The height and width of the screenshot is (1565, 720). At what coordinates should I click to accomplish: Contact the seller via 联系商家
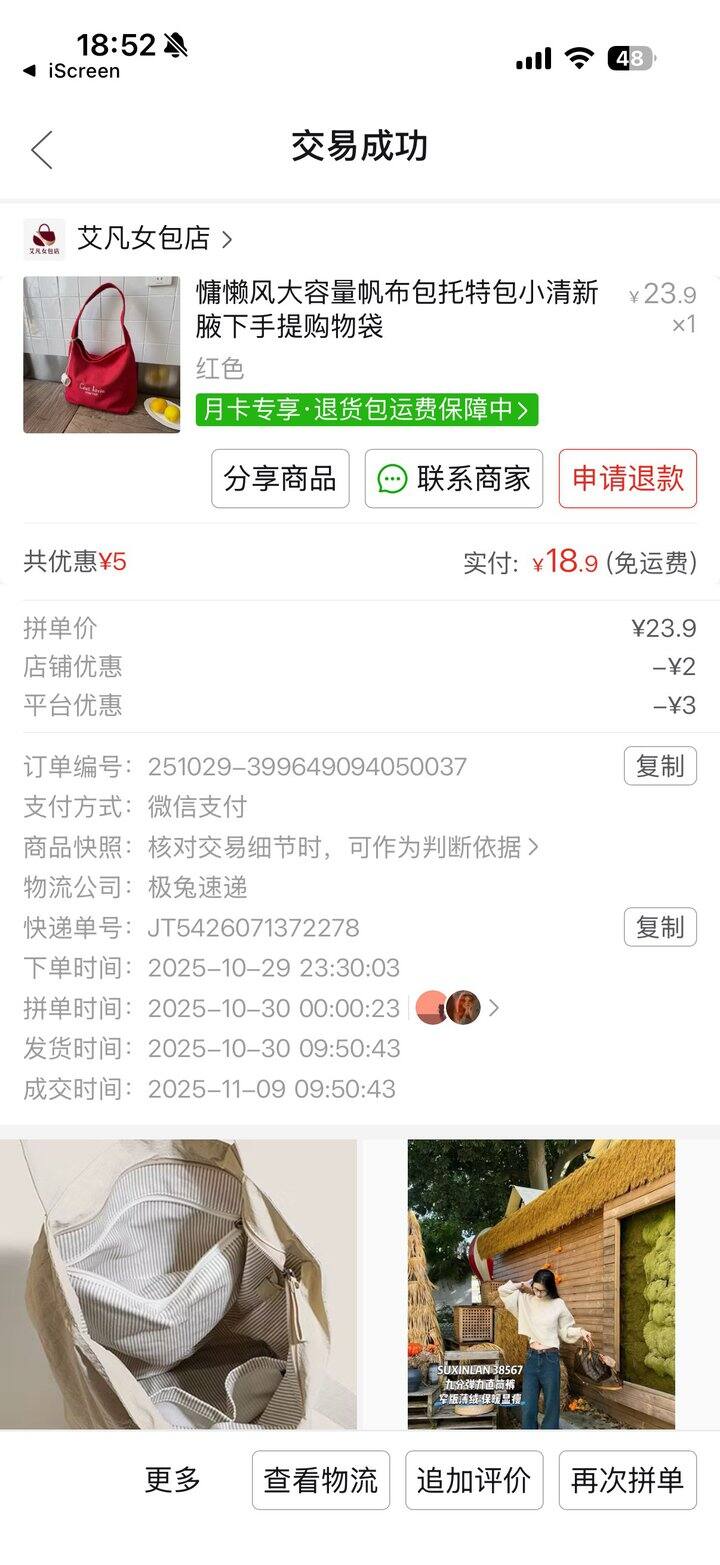pos(454,479)
